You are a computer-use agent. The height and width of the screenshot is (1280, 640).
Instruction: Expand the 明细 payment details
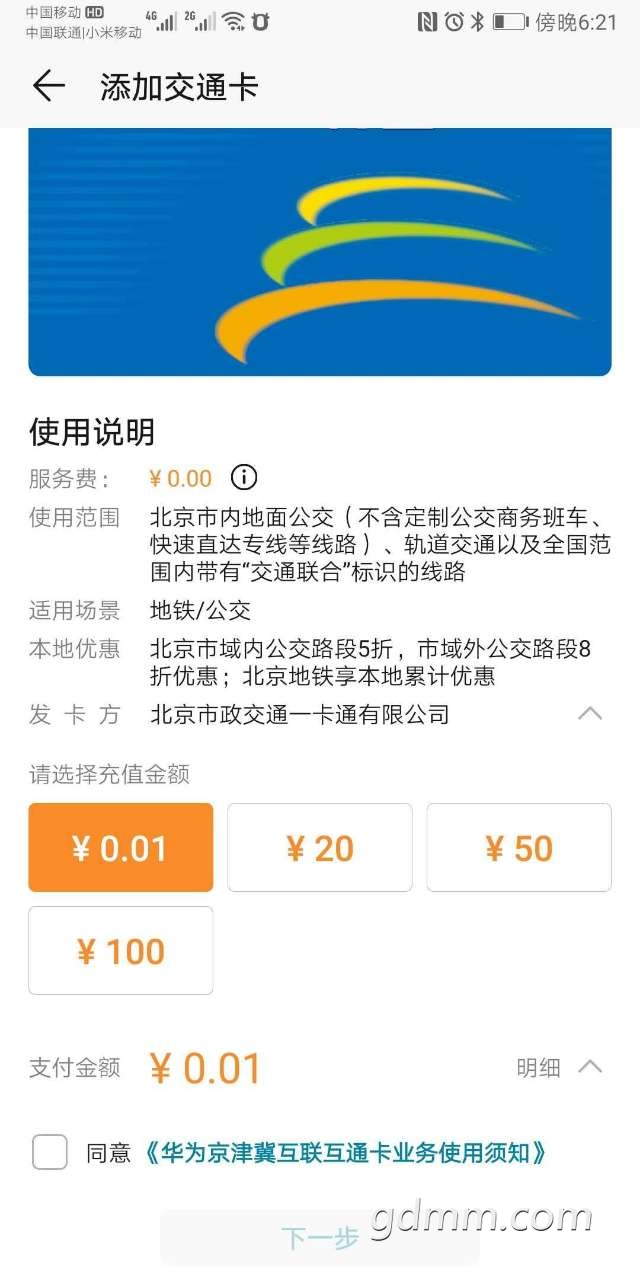560,1067
